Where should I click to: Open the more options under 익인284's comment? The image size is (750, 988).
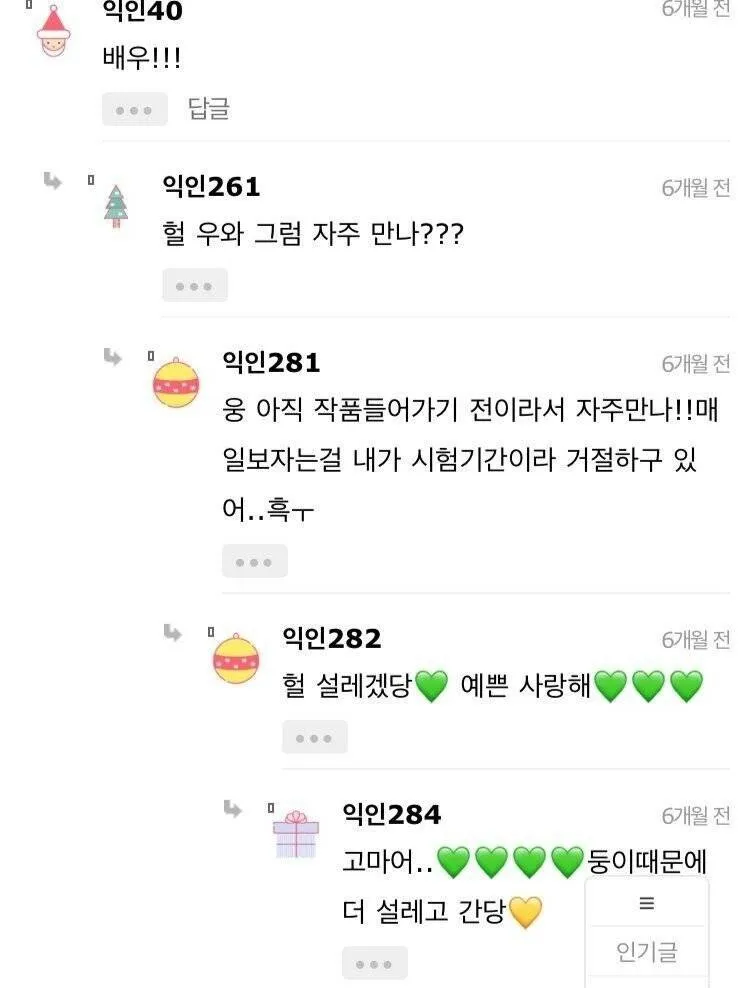(x=374, y=963)
